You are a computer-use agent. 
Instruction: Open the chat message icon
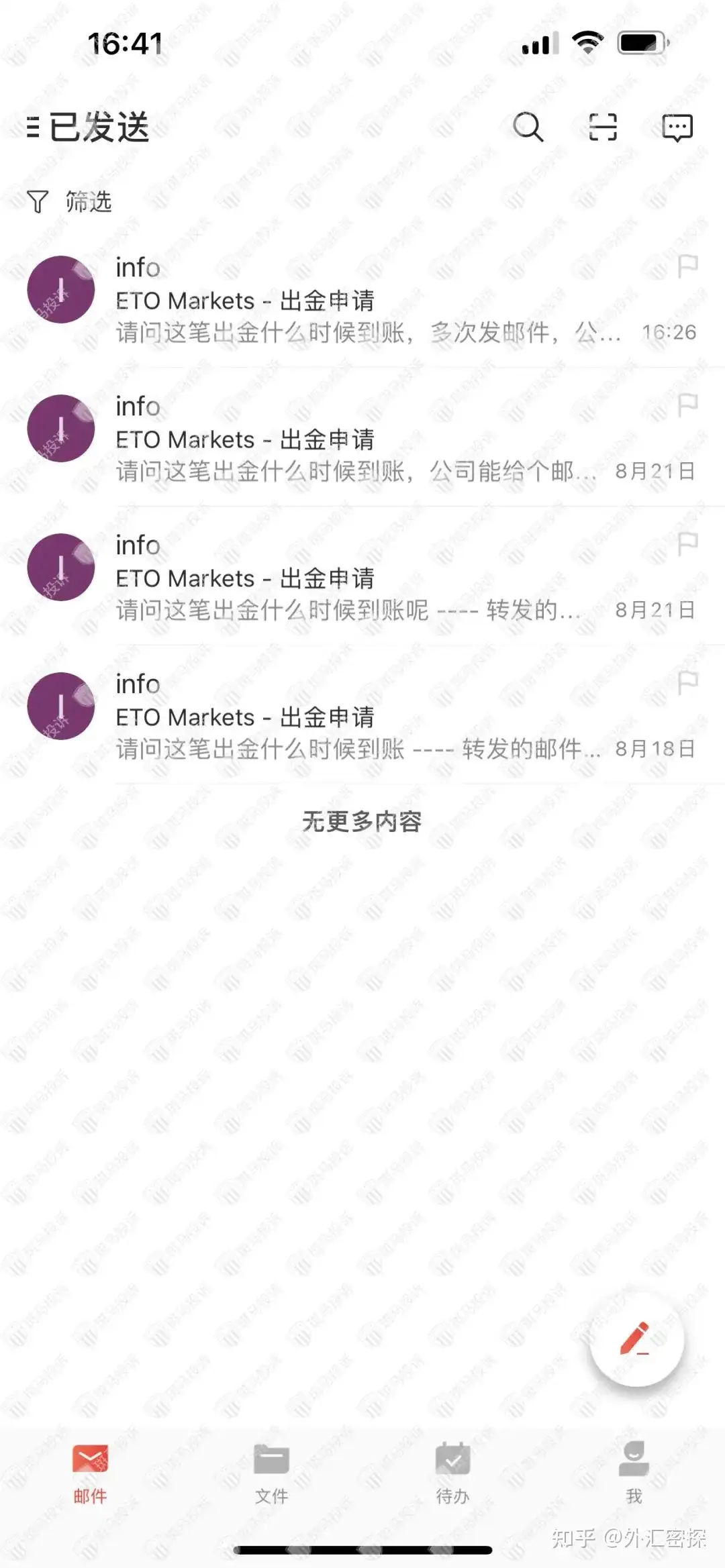pos(677,127)
